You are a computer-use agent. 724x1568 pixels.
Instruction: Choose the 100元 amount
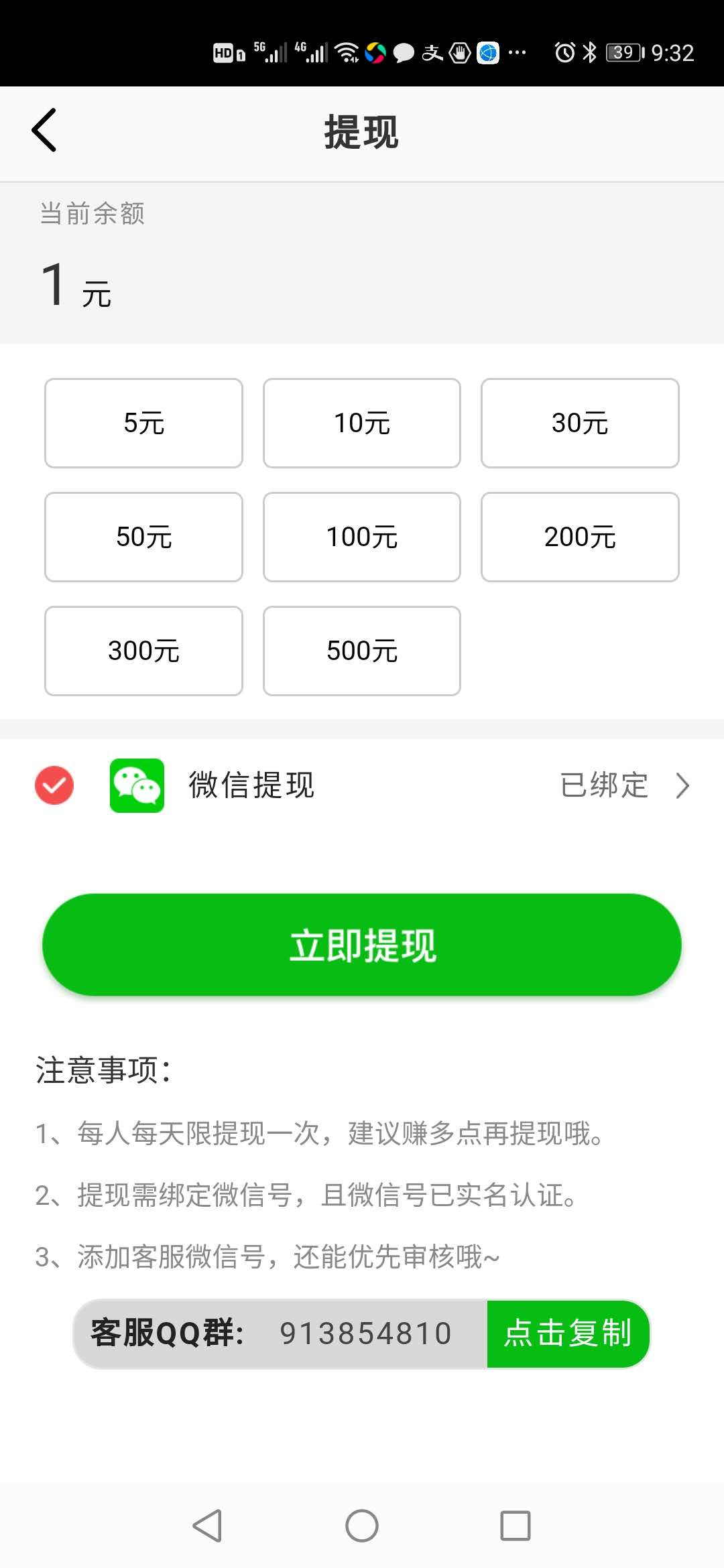tap(362, 537)
